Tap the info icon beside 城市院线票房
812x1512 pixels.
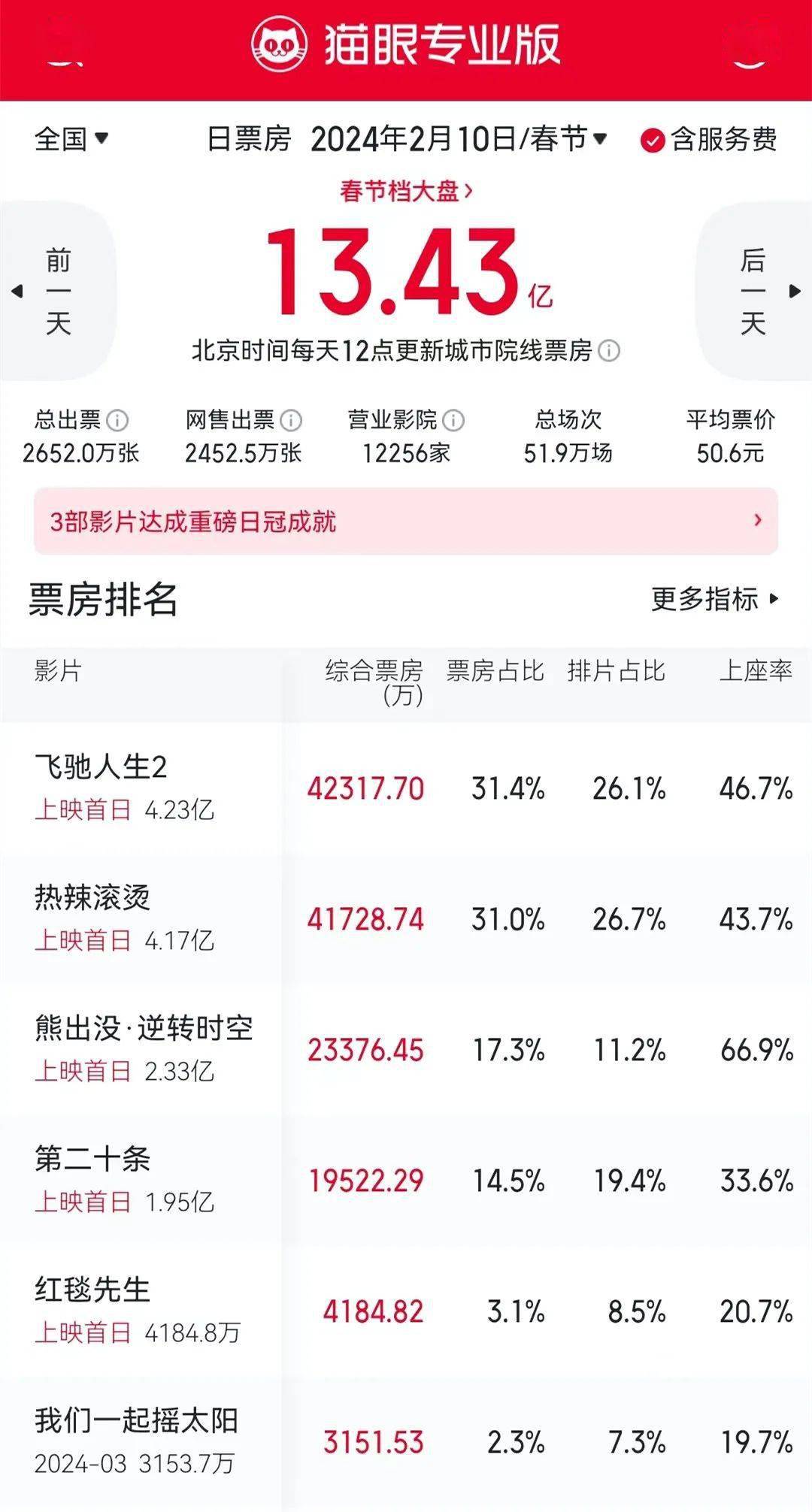[x=609, y=351]
